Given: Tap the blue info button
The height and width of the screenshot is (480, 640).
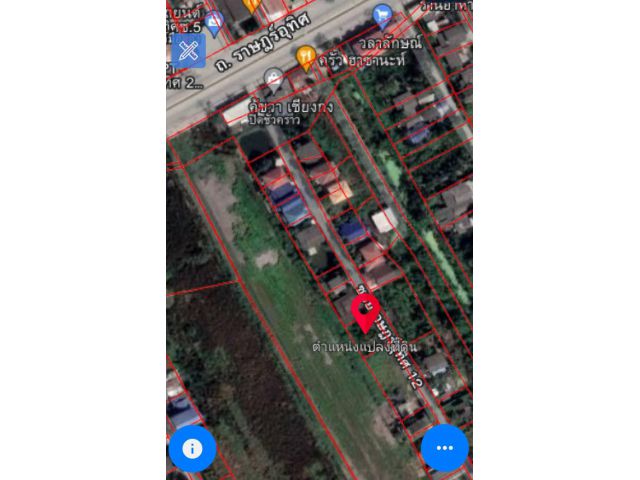Looking at the screenshot, I should pos(192,448).
